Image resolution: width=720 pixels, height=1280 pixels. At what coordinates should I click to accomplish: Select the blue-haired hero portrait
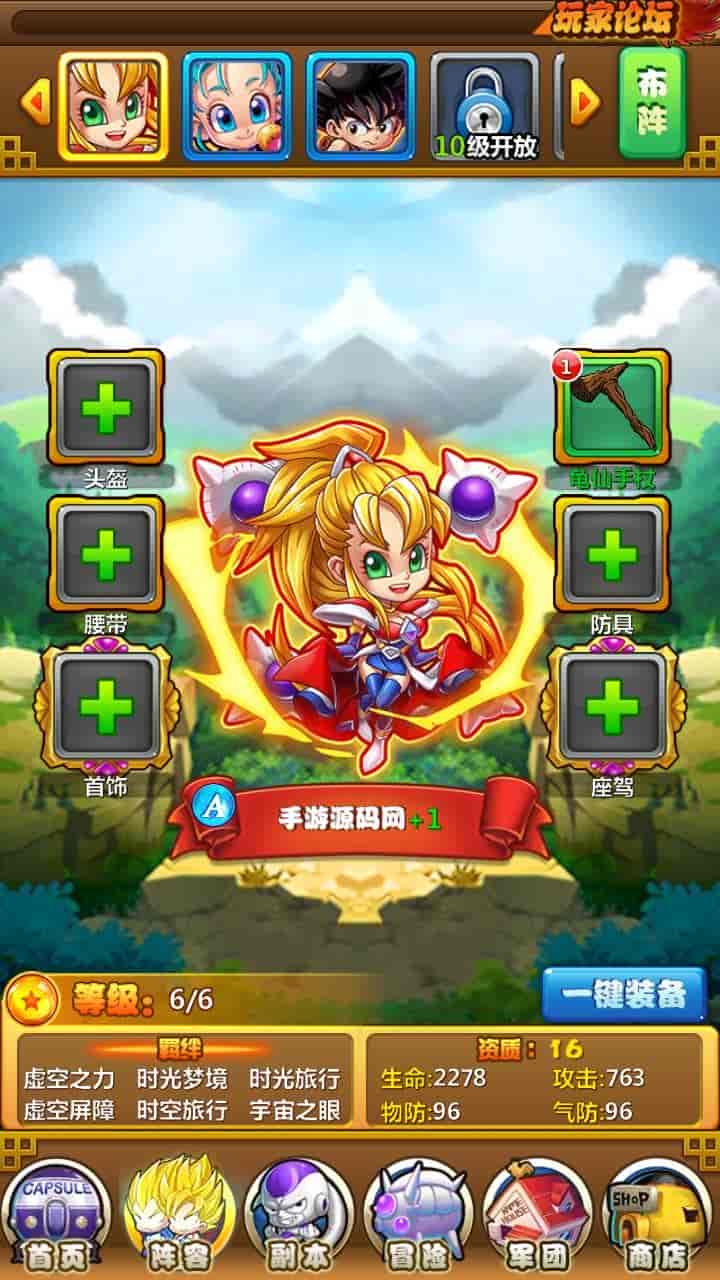[237, 106]
